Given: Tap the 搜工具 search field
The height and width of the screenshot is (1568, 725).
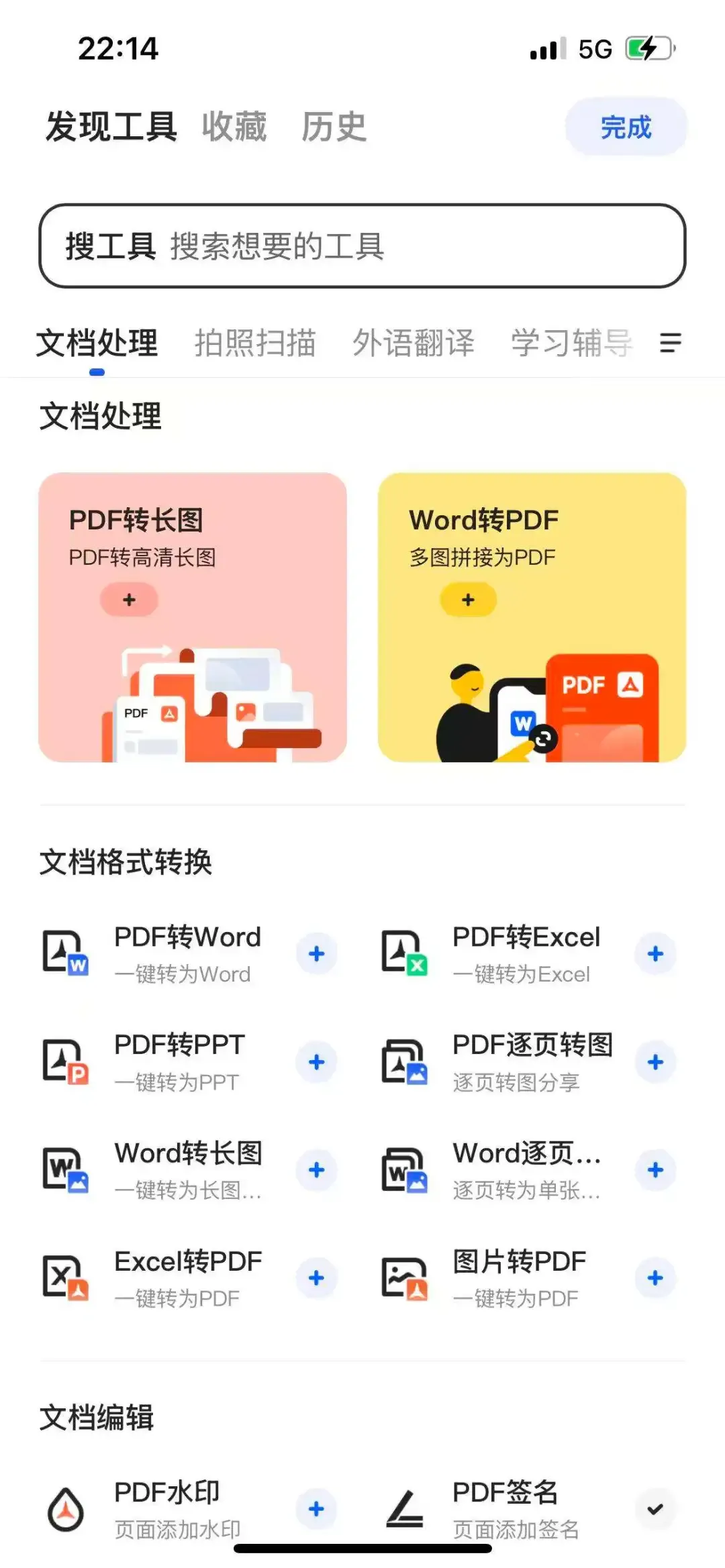Looking at the screenshot, I should [362, 246].
